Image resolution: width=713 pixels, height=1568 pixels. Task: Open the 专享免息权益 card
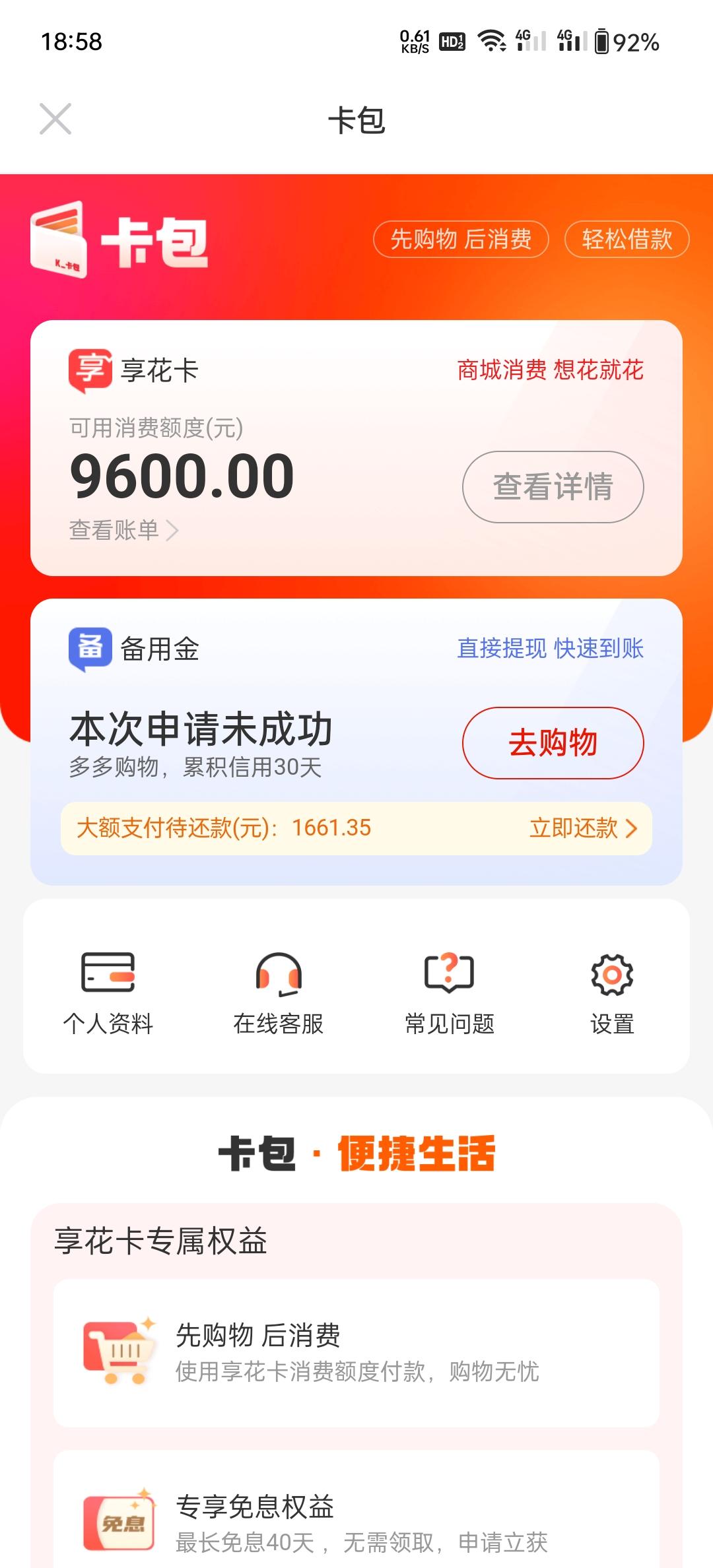click(356, 1510)
